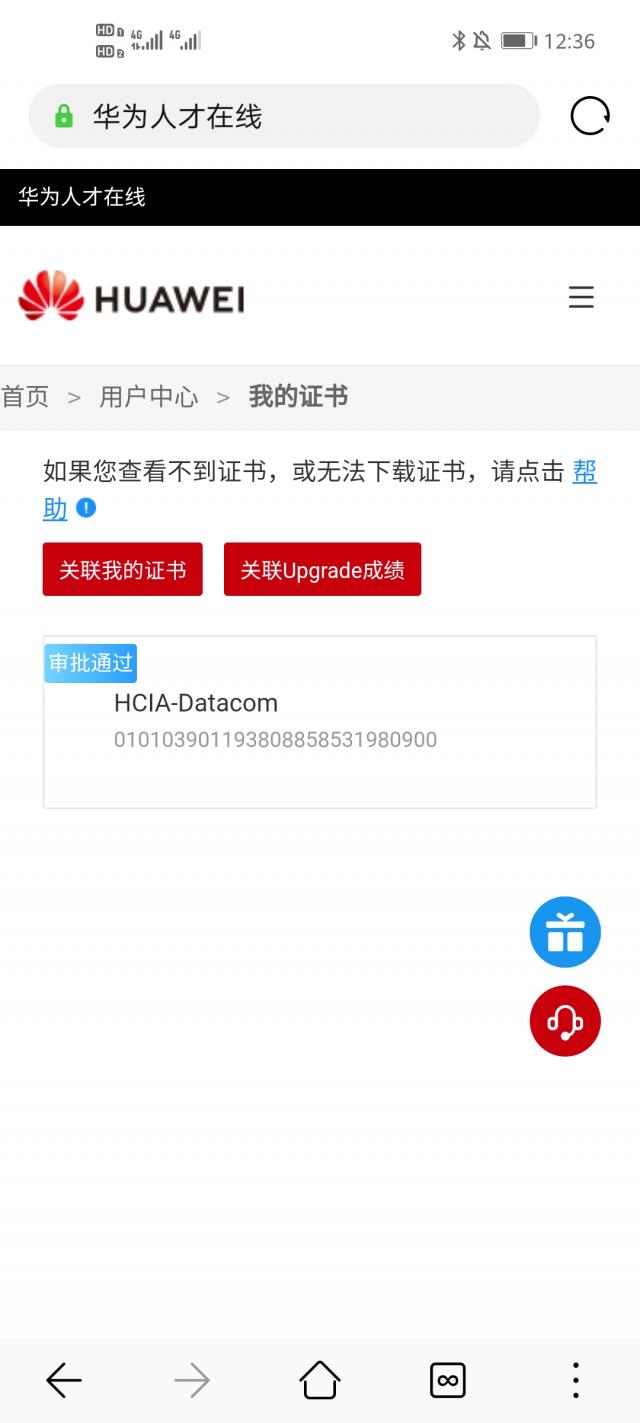Tap the 关联我的证书 button
The height and width of the screenshot is (1423, 640).
122,570
